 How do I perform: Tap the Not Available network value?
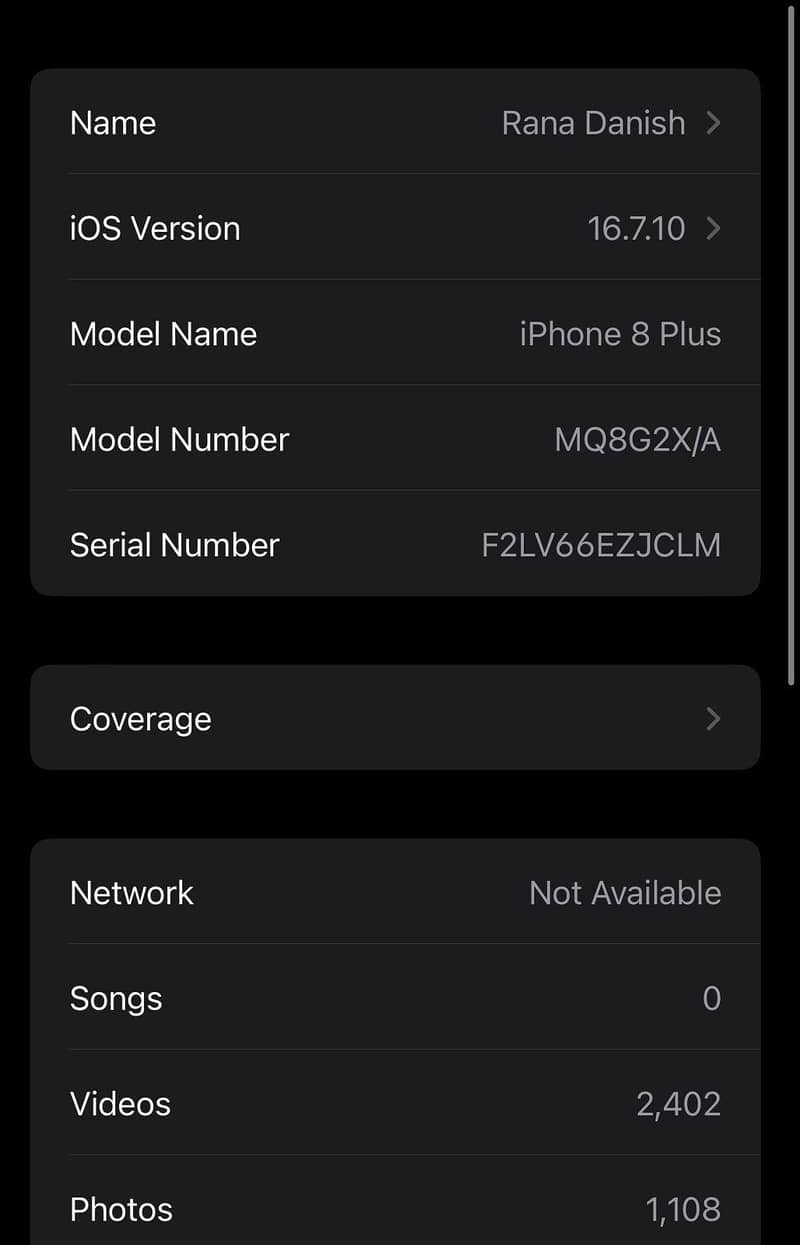pos(625,892)
